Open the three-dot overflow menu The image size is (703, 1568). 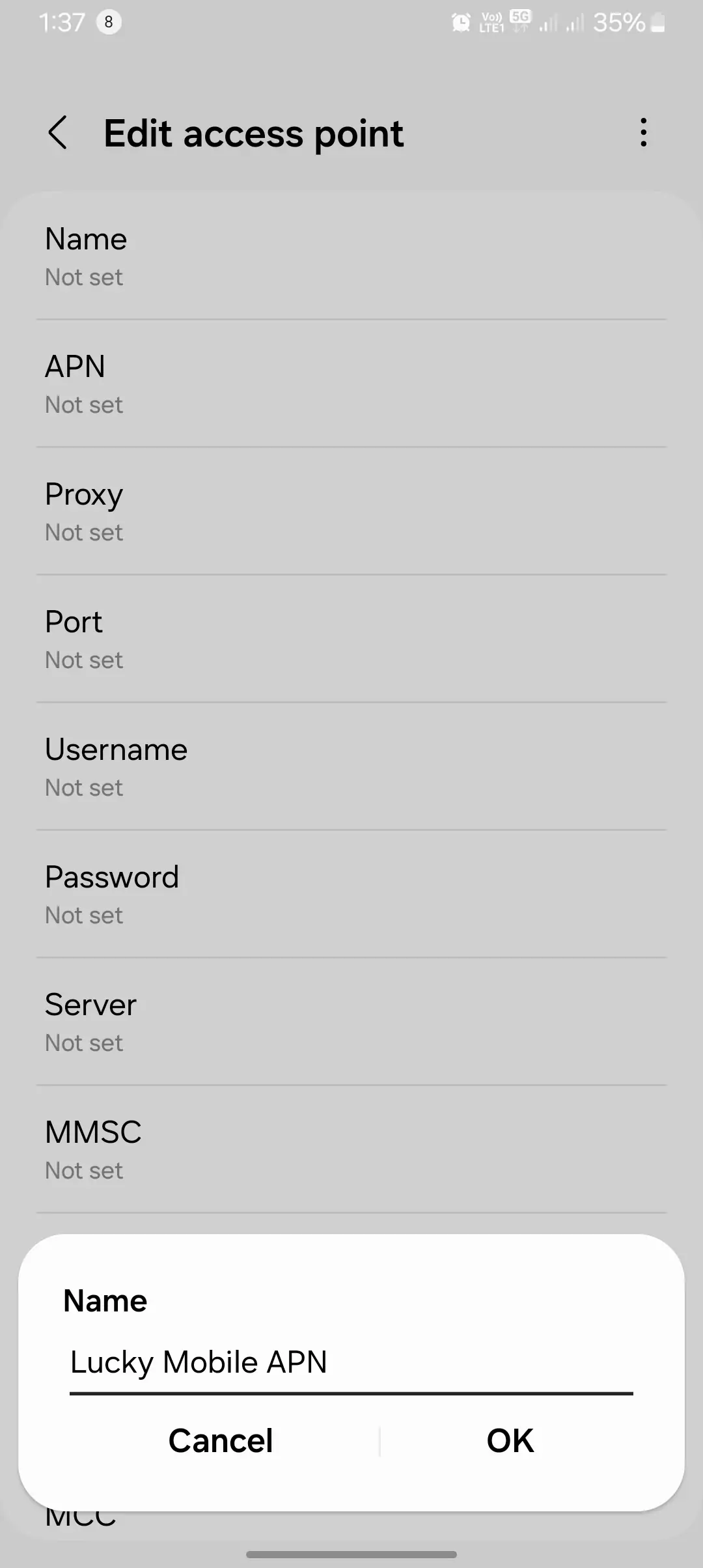pos(643,133)
